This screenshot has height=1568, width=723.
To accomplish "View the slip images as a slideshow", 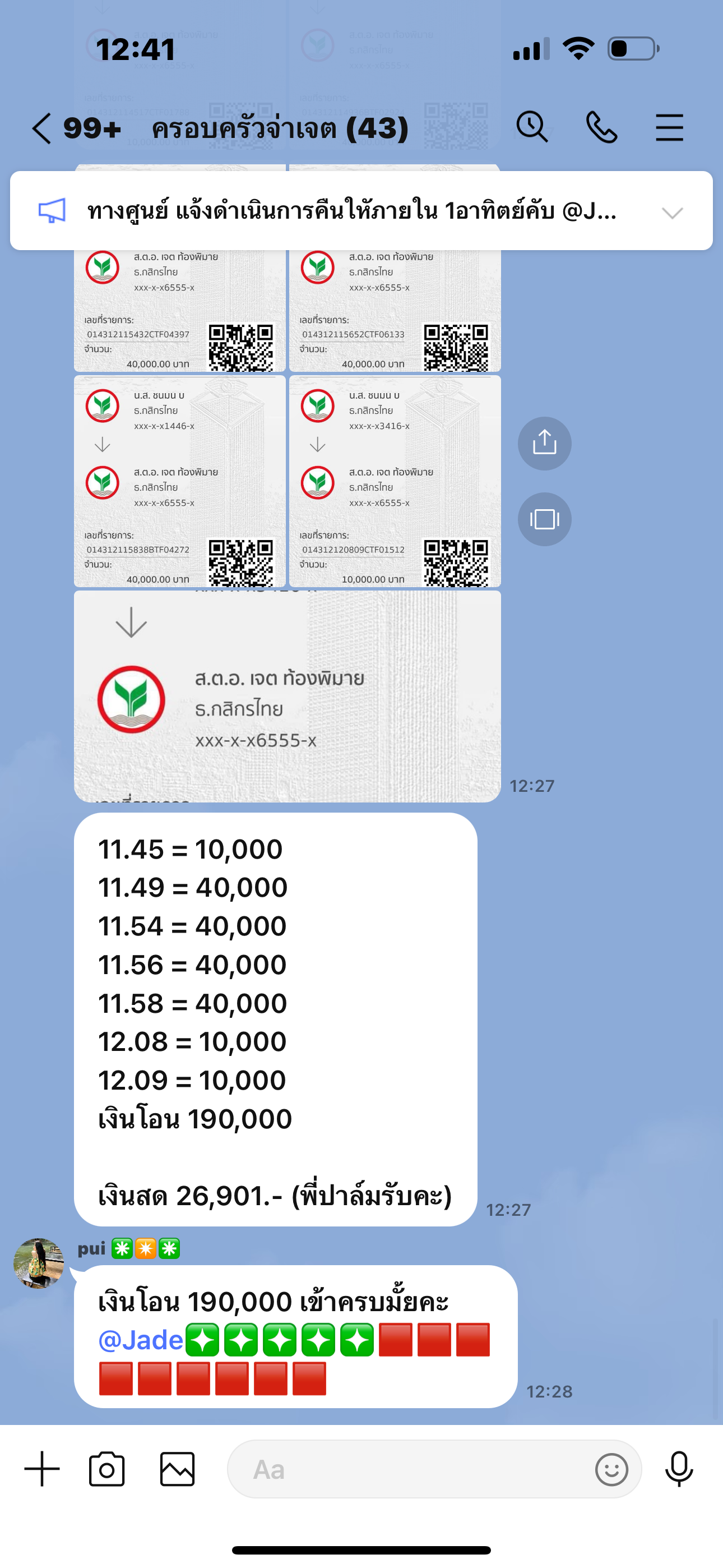I will pyautogui.click(x=545, y=519).
